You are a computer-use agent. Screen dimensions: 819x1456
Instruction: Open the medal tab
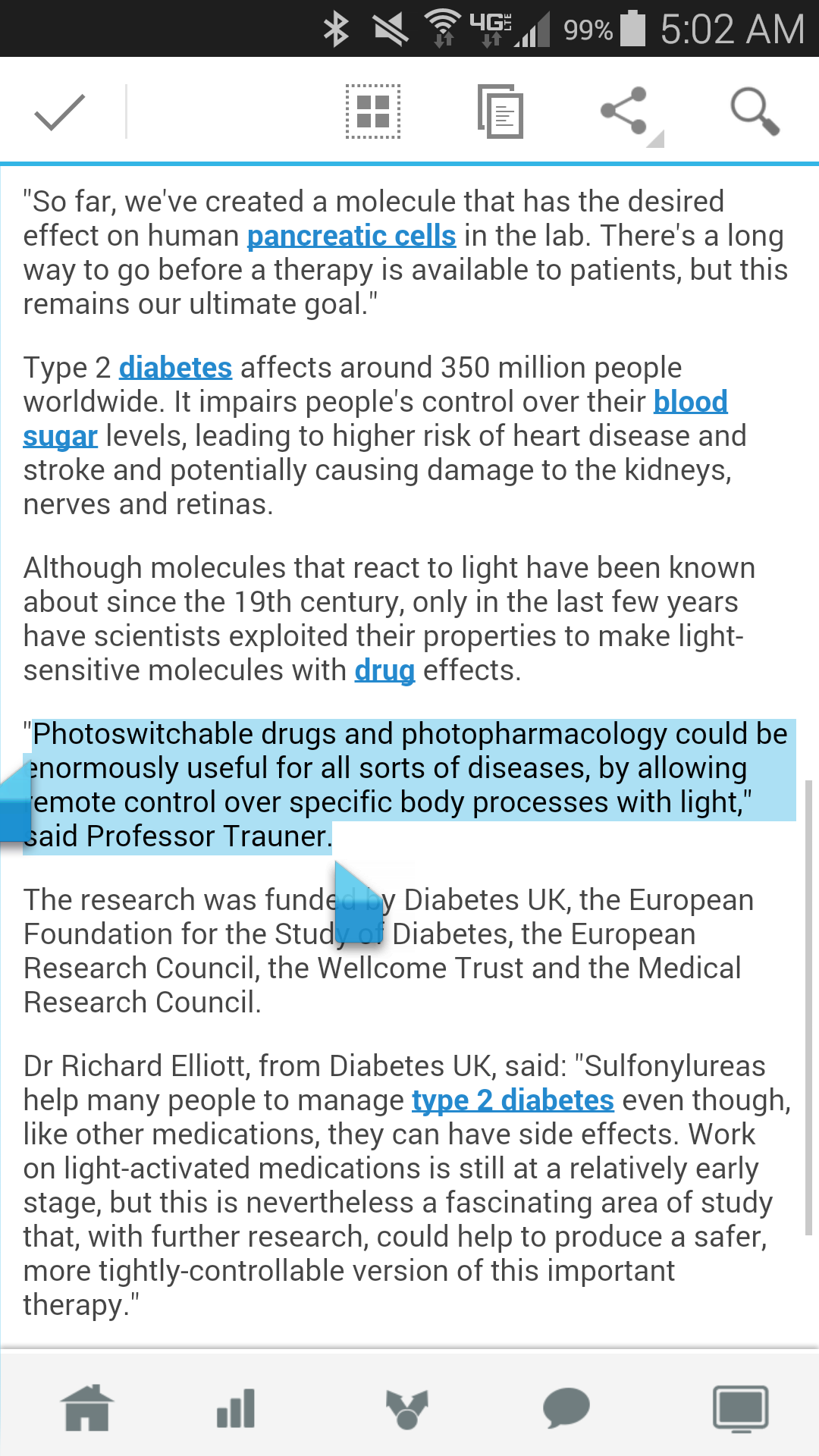(407, 1409)
